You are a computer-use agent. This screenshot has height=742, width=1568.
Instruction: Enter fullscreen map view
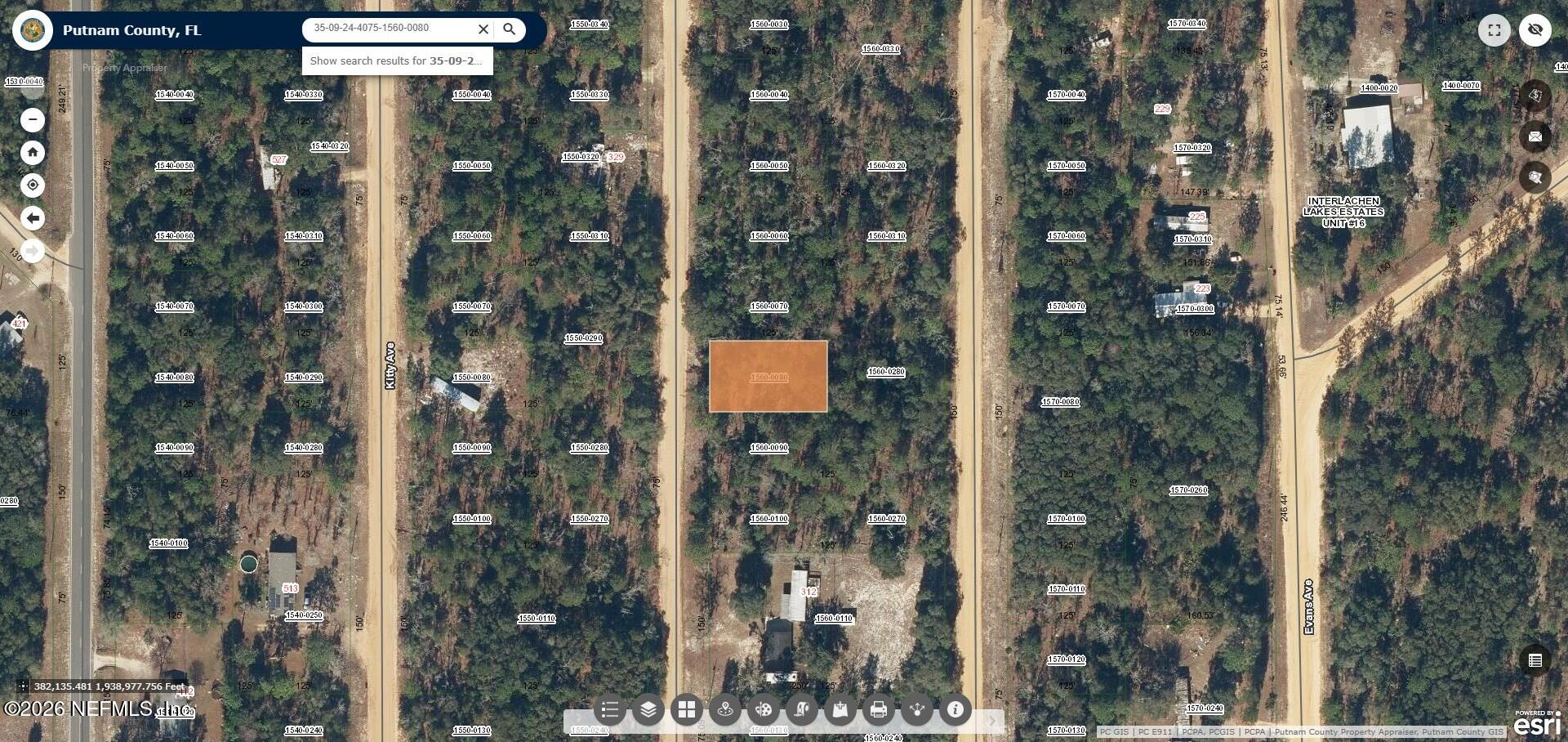[x=1494, y=30]
